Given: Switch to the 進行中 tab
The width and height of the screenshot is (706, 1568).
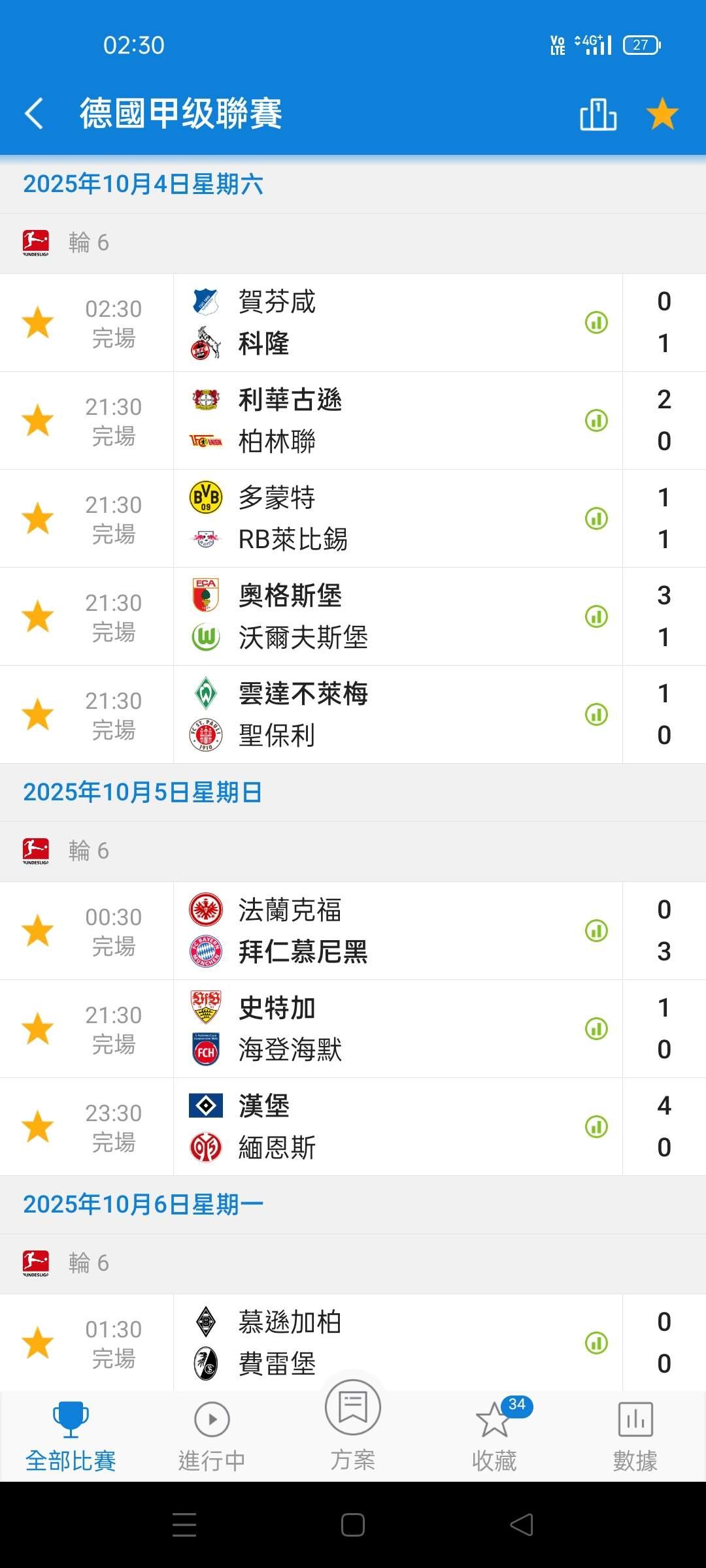Looking at the screenshot, I should [212, 1436].
